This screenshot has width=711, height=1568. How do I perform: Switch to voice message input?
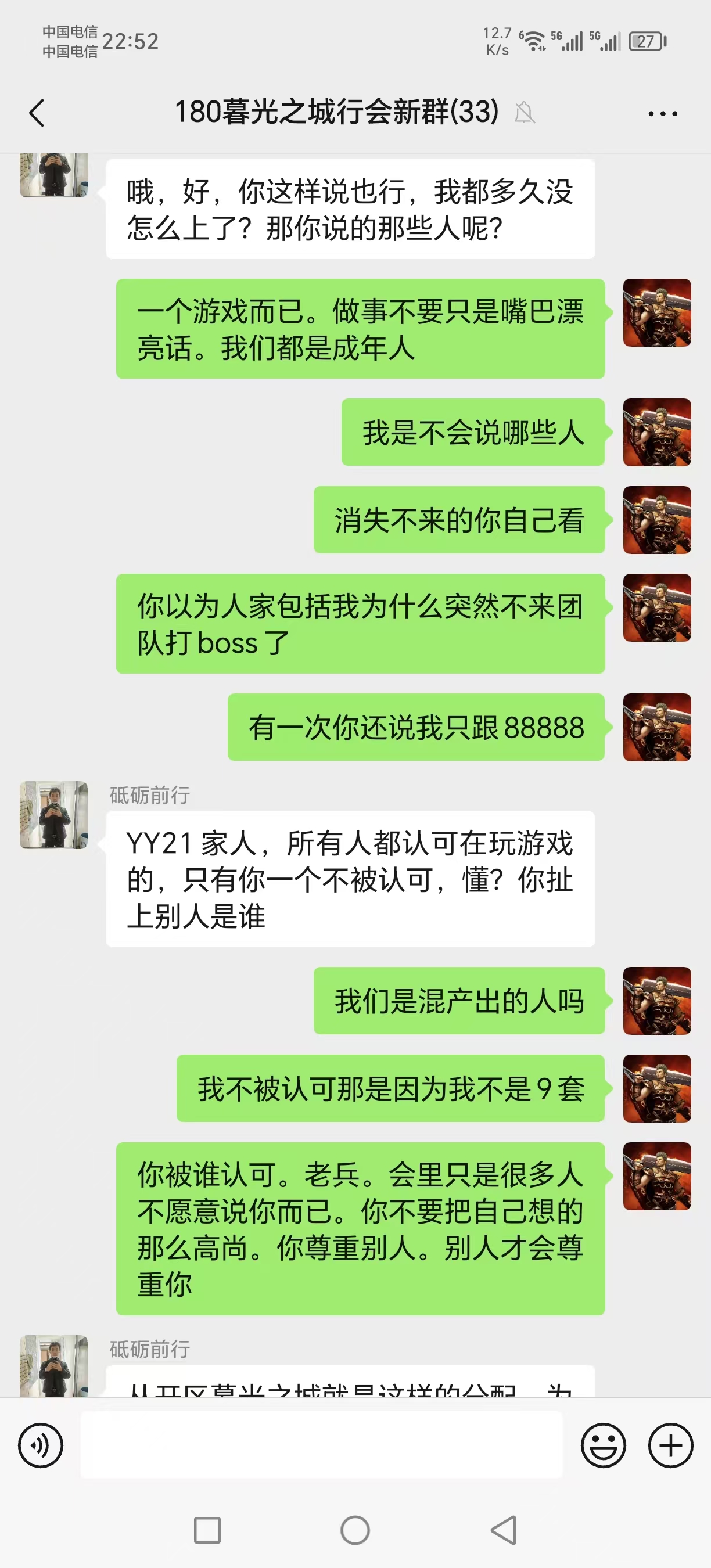[x=41, y=1445]
